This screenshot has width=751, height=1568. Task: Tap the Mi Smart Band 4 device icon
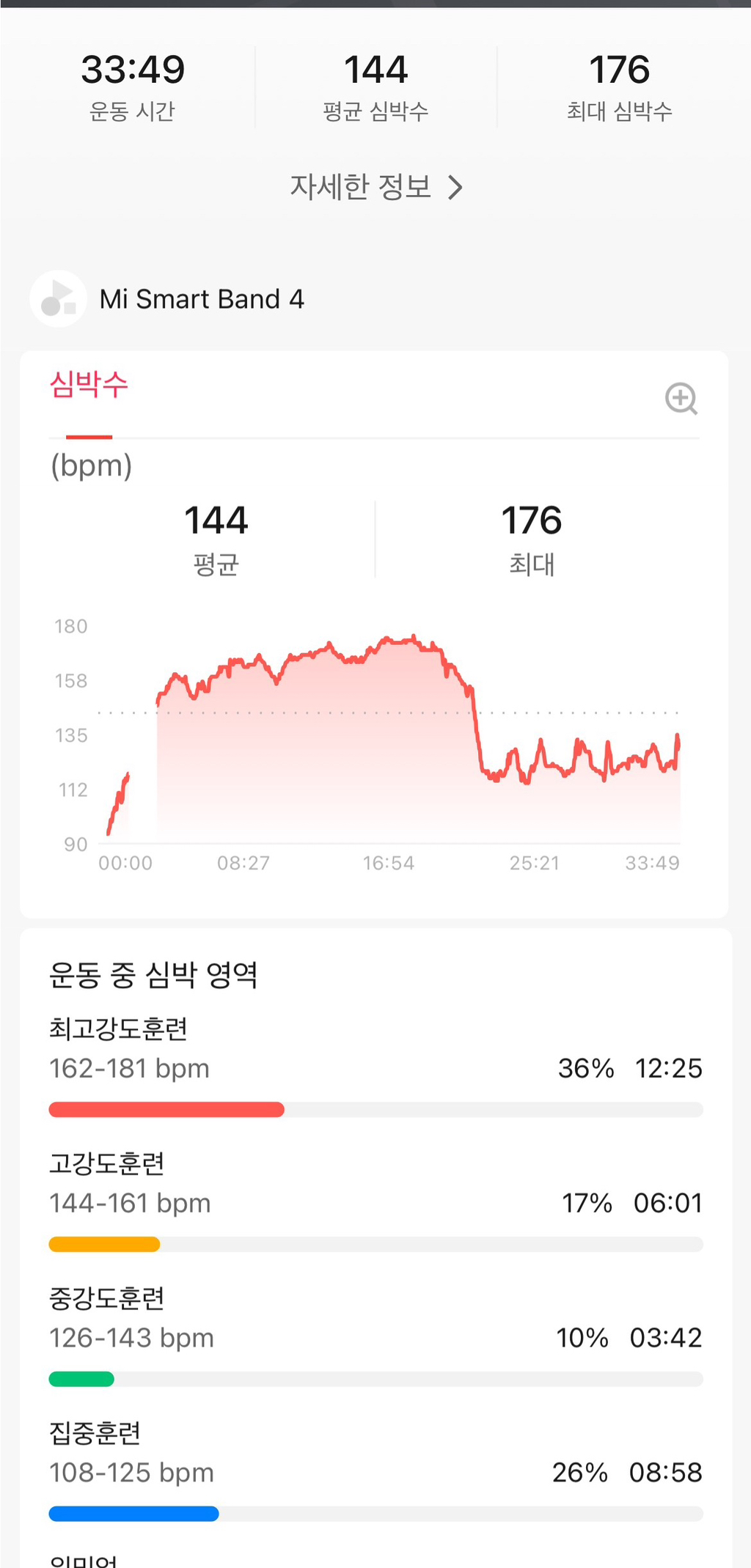click(59, 298)
